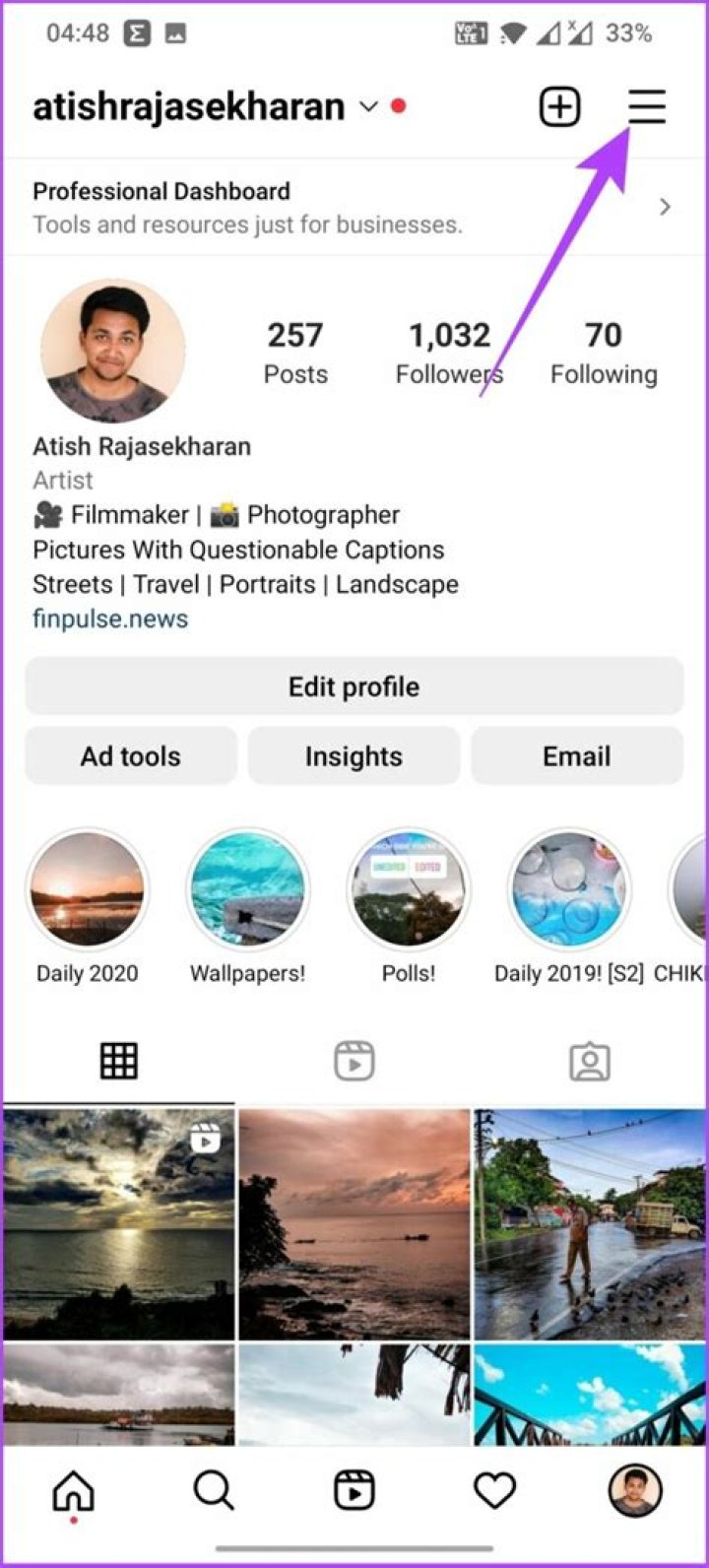The image size is (709, 1568).
Task: Tap the Ad tools button
Action: click(130, 755)
